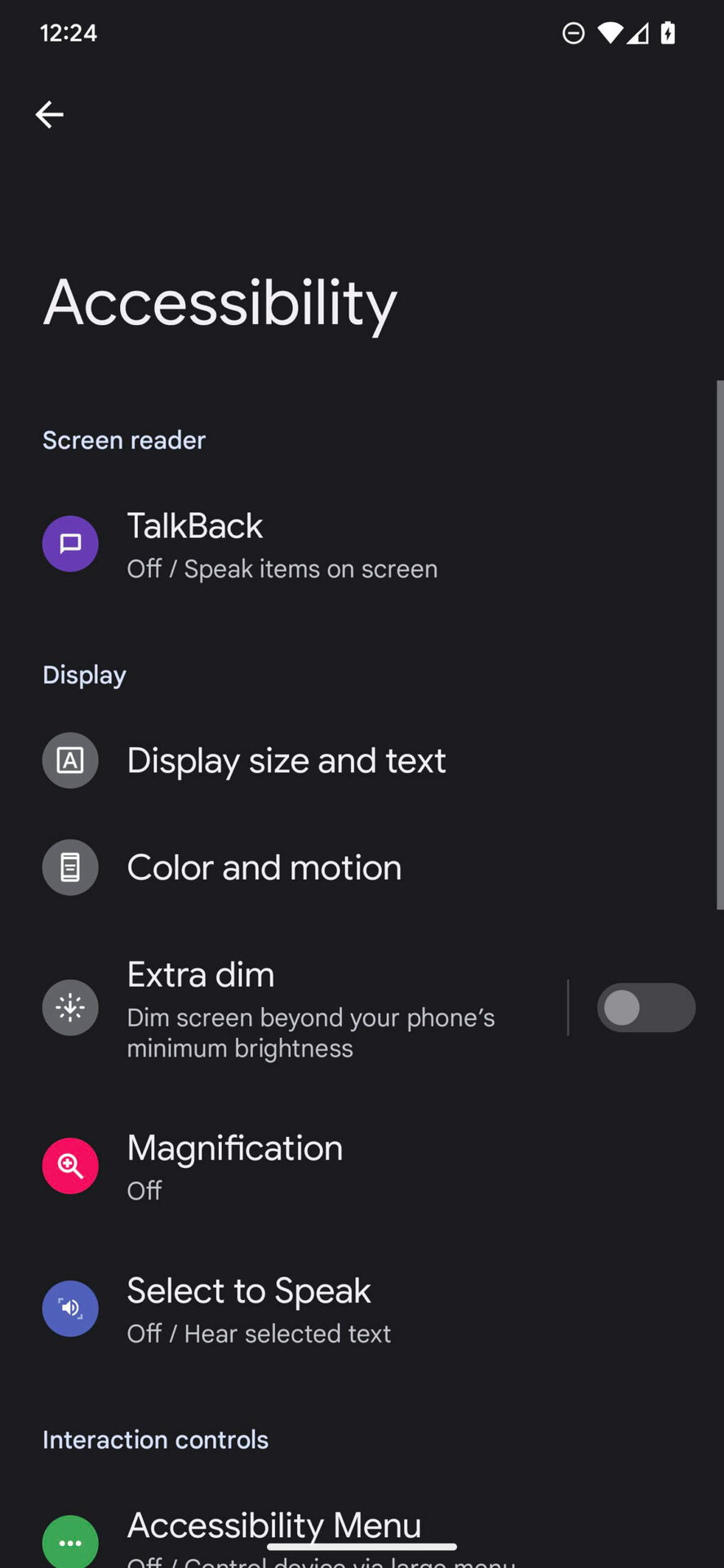Turn on the Extra dim switch
Viewport: 724px width, 1568px height.
pos(645,1009)
